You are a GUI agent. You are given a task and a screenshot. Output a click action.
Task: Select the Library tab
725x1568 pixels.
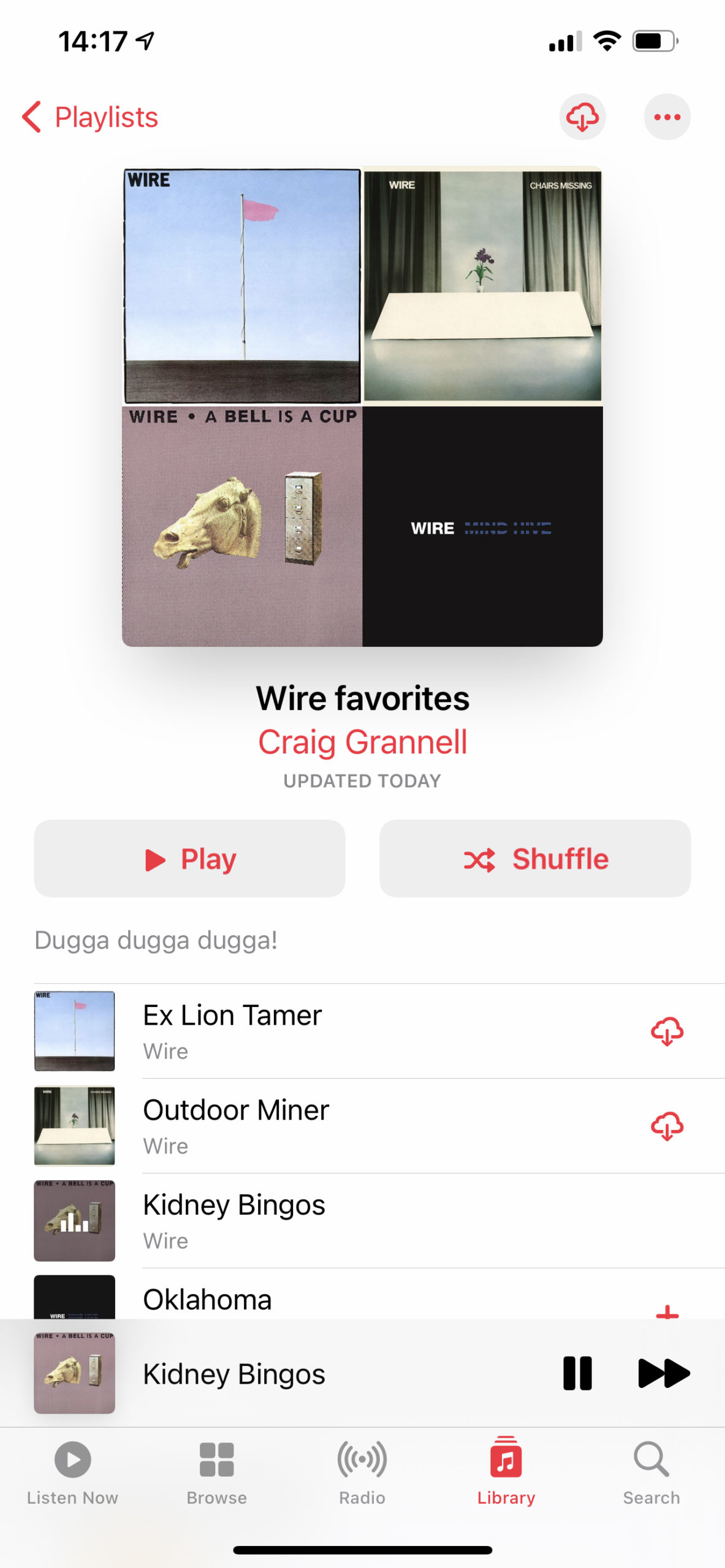(506, 1471)
